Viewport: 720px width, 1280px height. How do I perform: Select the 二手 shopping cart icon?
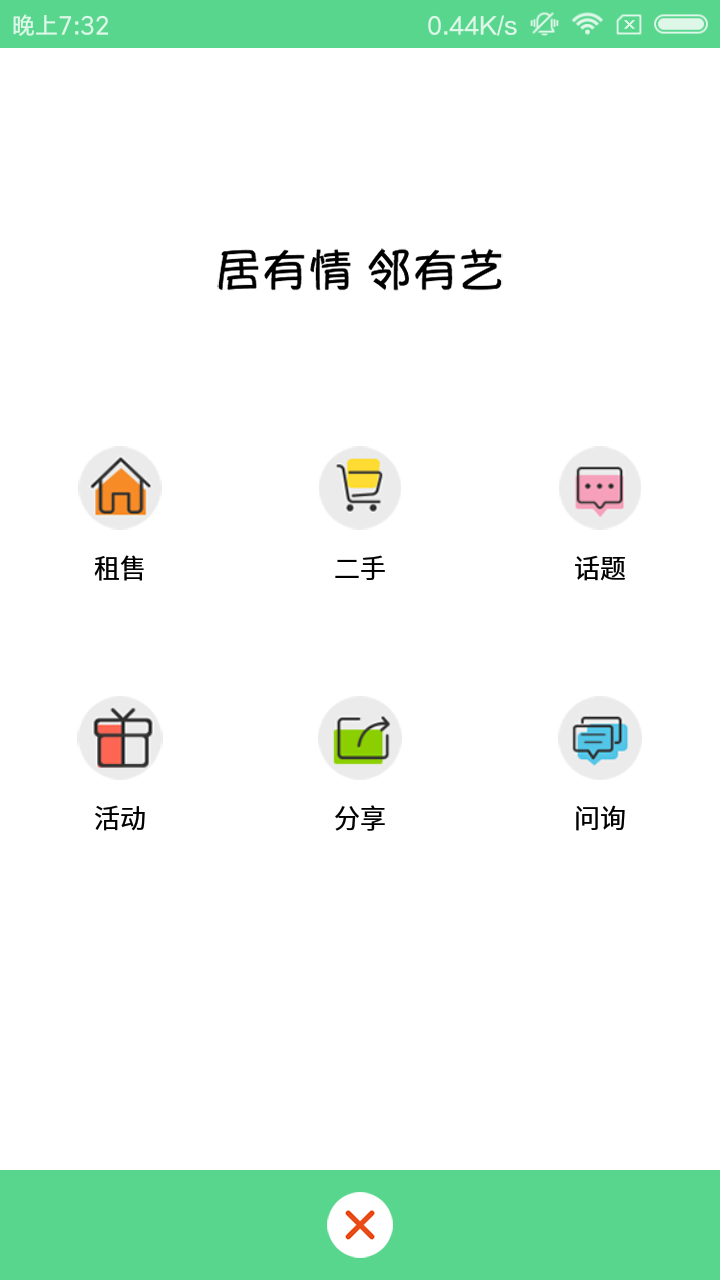click(x=360, y=487)
